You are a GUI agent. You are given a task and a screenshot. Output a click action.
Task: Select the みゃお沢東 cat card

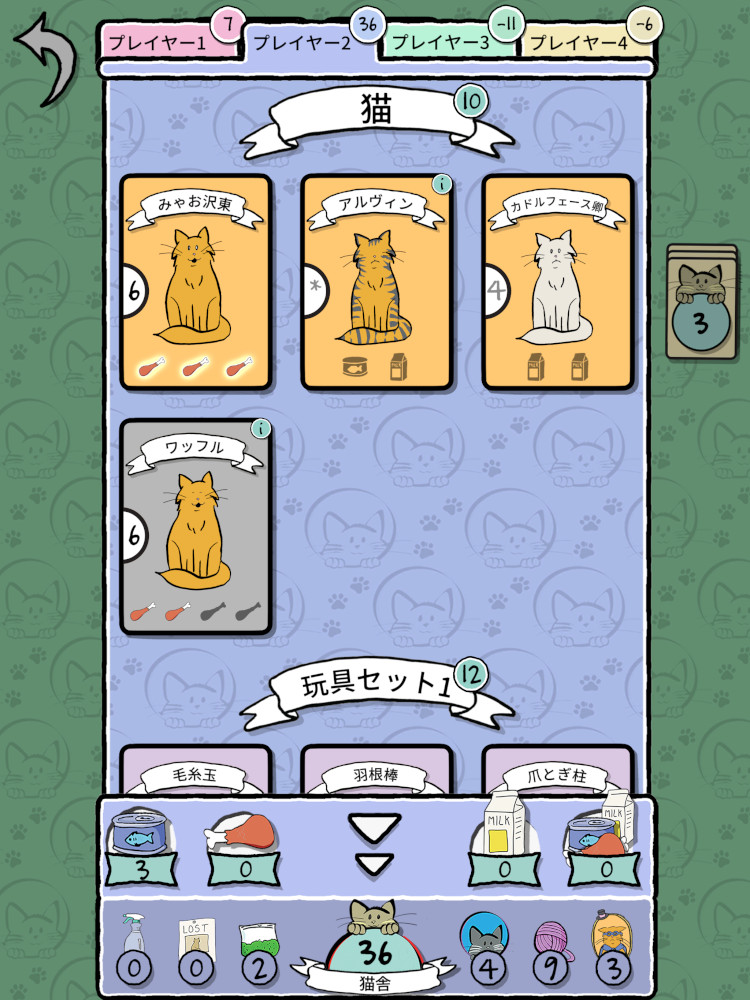pos(196,282)
